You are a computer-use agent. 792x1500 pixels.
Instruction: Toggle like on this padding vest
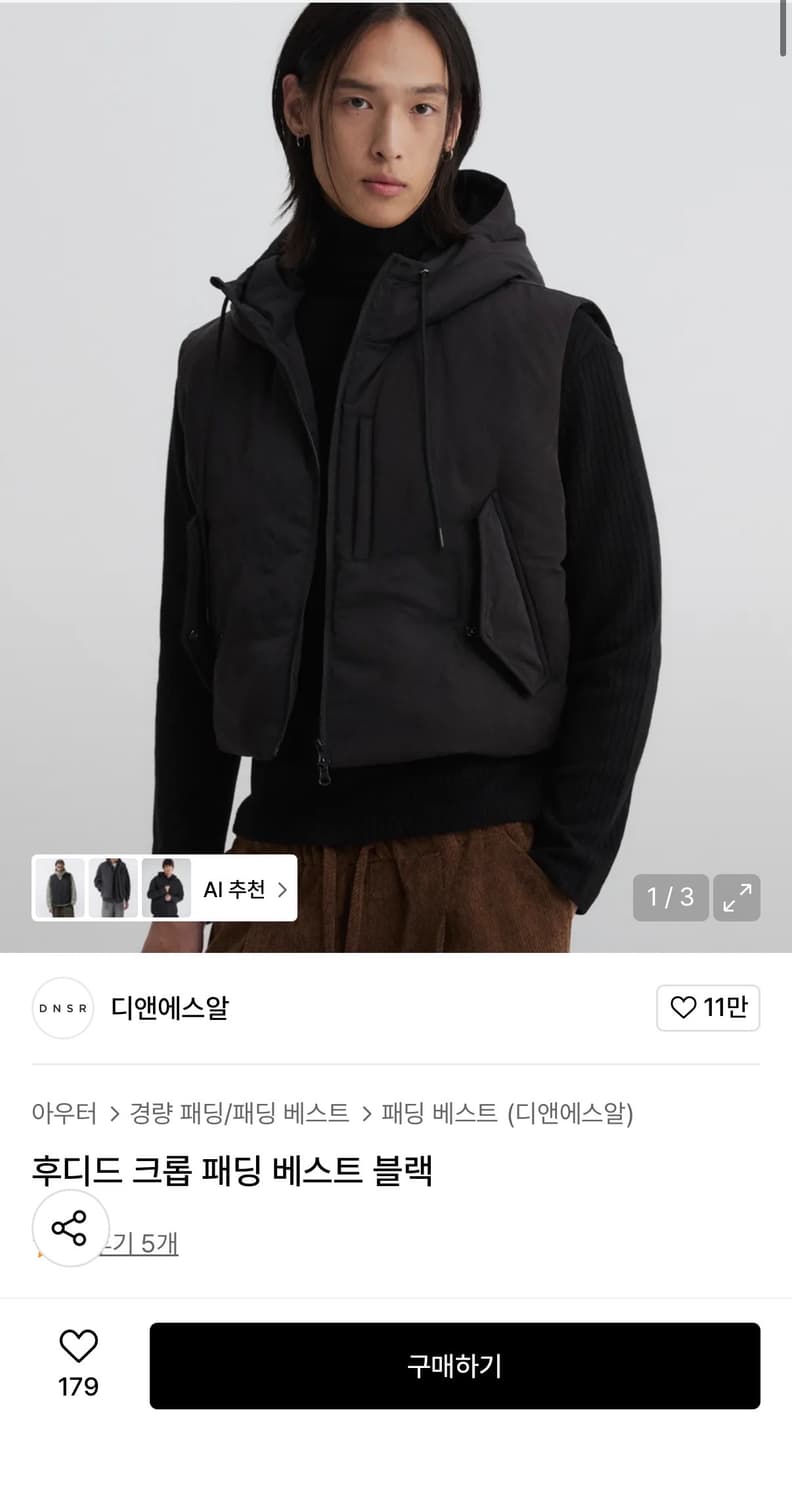point(79,1343)
